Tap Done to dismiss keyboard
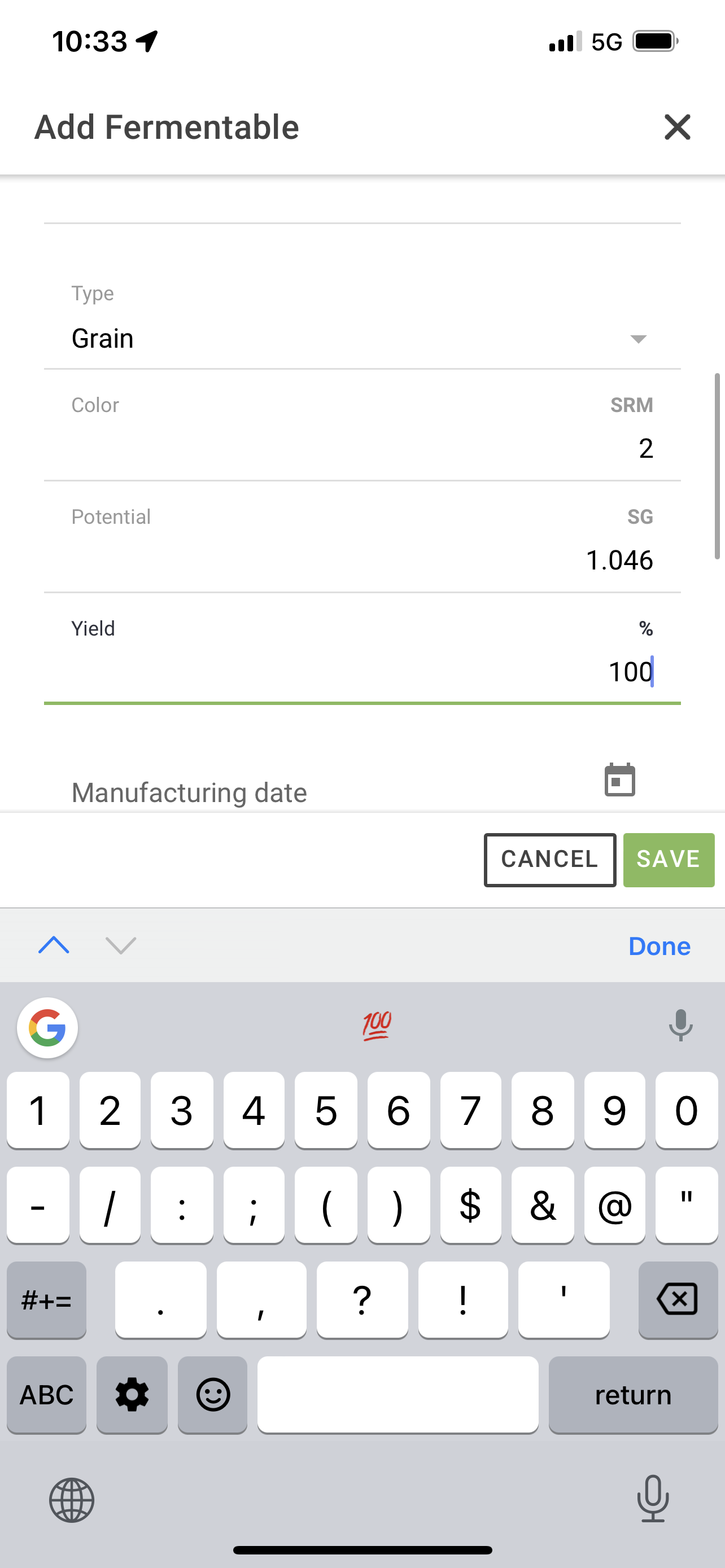The height and width of the screenshot is (1568, 725). pyautogui.click(x=660, y=946)
